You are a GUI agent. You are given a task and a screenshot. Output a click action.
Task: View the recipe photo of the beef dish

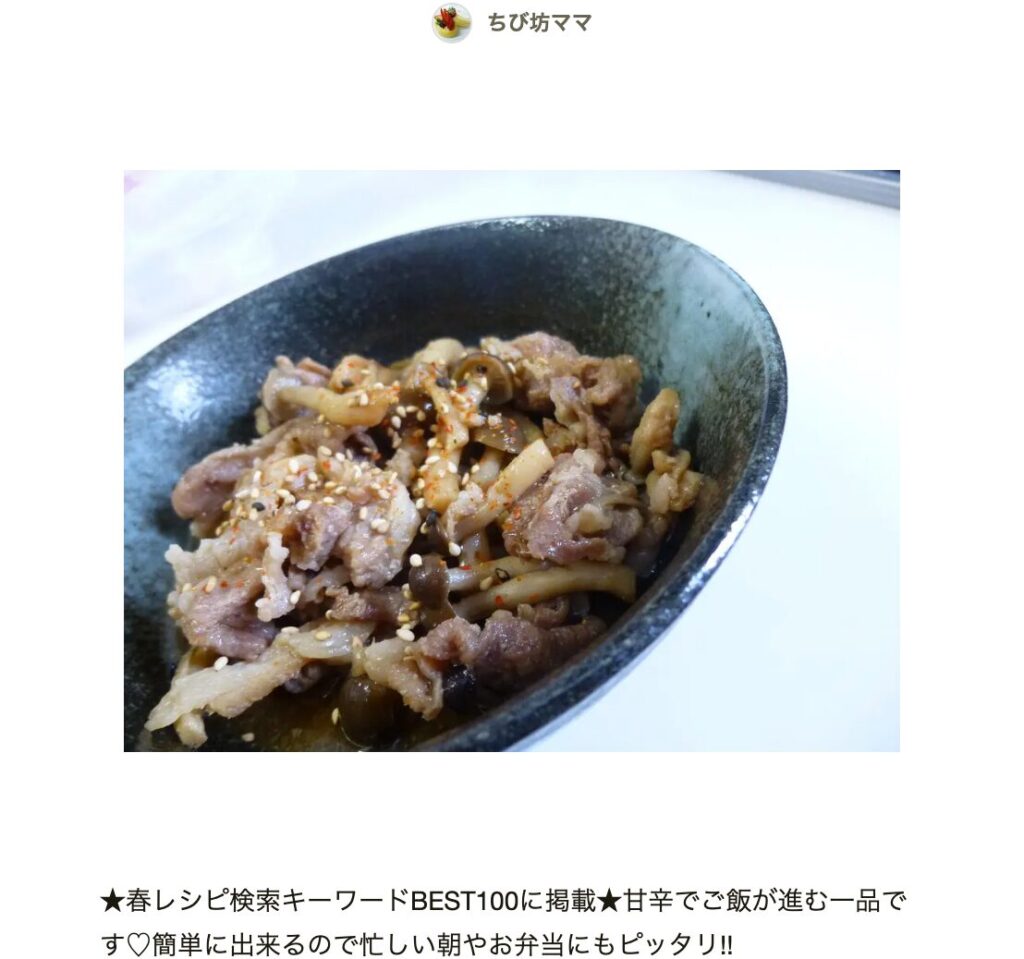pyautogui.click(x=511, y=460)
